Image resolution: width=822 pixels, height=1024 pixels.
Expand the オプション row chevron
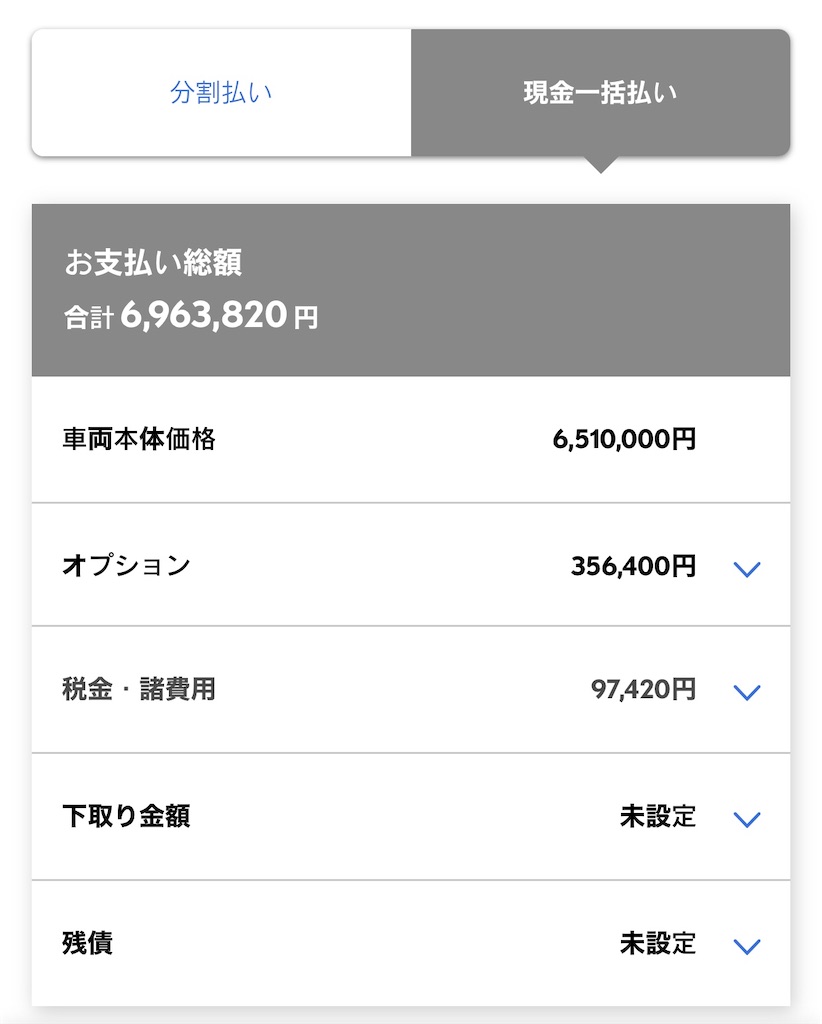[746, 569]
